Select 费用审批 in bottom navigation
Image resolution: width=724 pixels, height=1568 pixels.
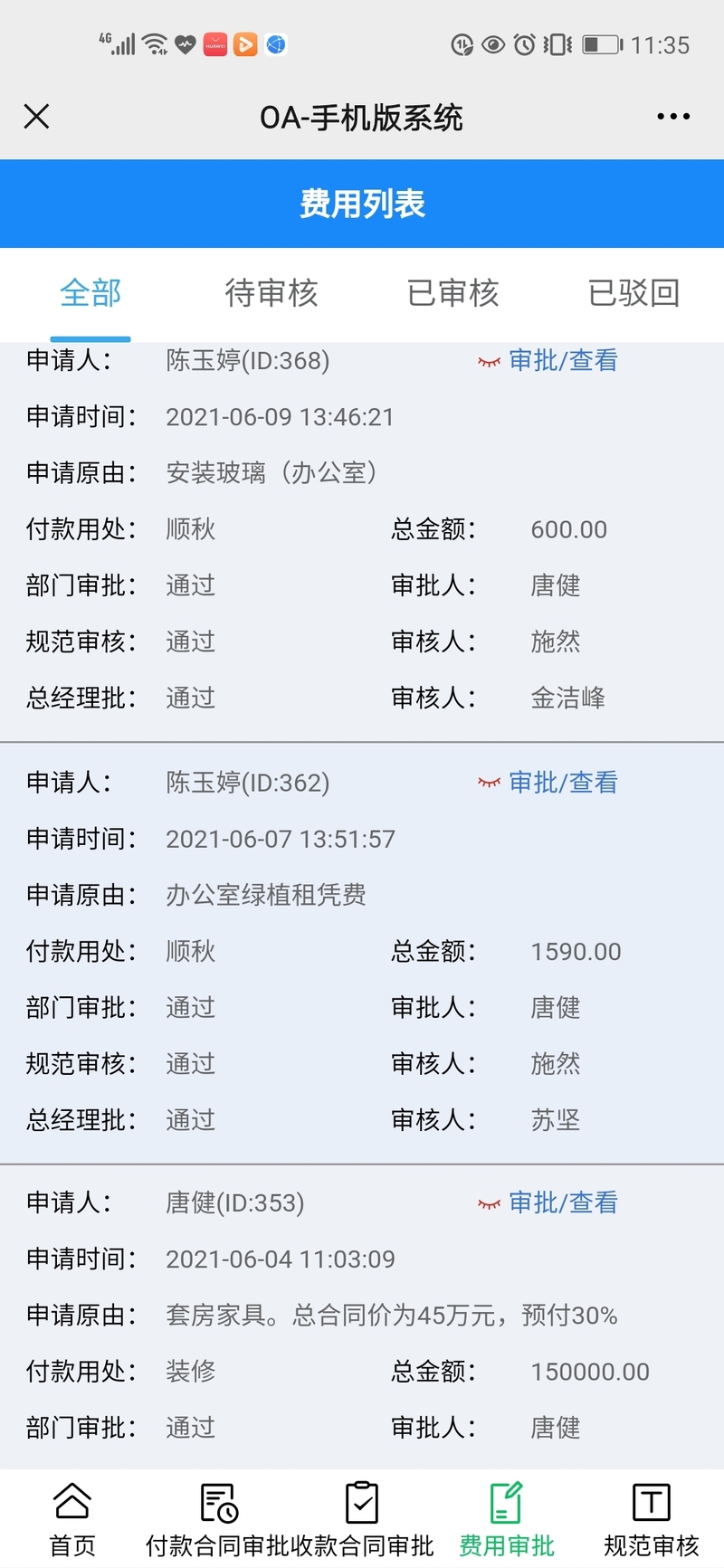[507, 1520]
